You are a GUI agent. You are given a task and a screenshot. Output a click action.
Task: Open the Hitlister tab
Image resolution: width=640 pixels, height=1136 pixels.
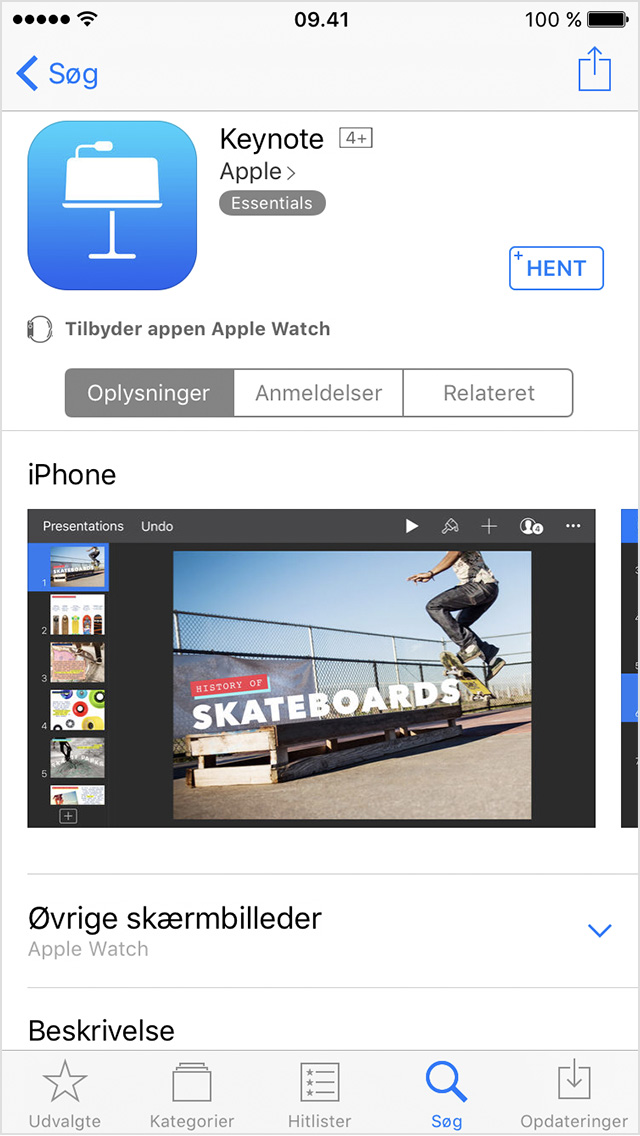[320, 1094]
